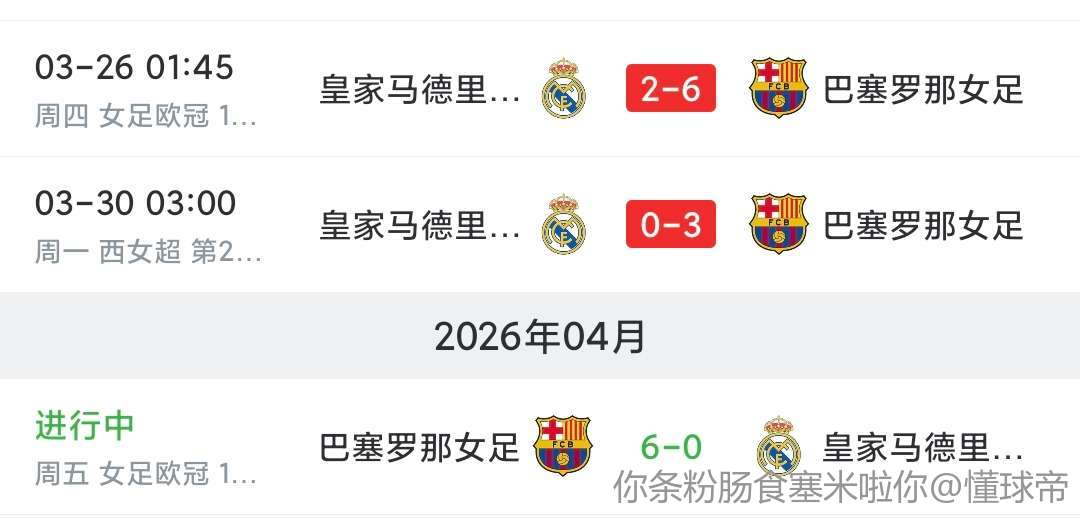Open the 03-26 match with score 2-6

[670, 90]
